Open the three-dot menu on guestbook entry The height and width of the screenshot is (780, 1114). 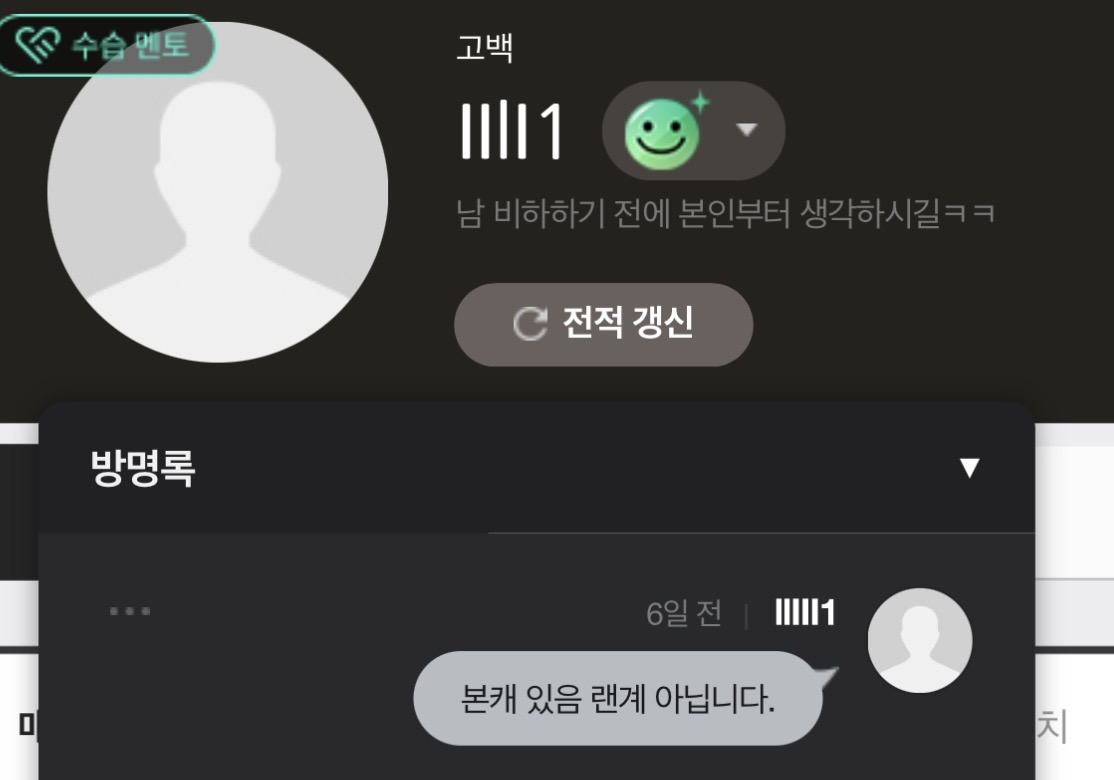point(130,611)
